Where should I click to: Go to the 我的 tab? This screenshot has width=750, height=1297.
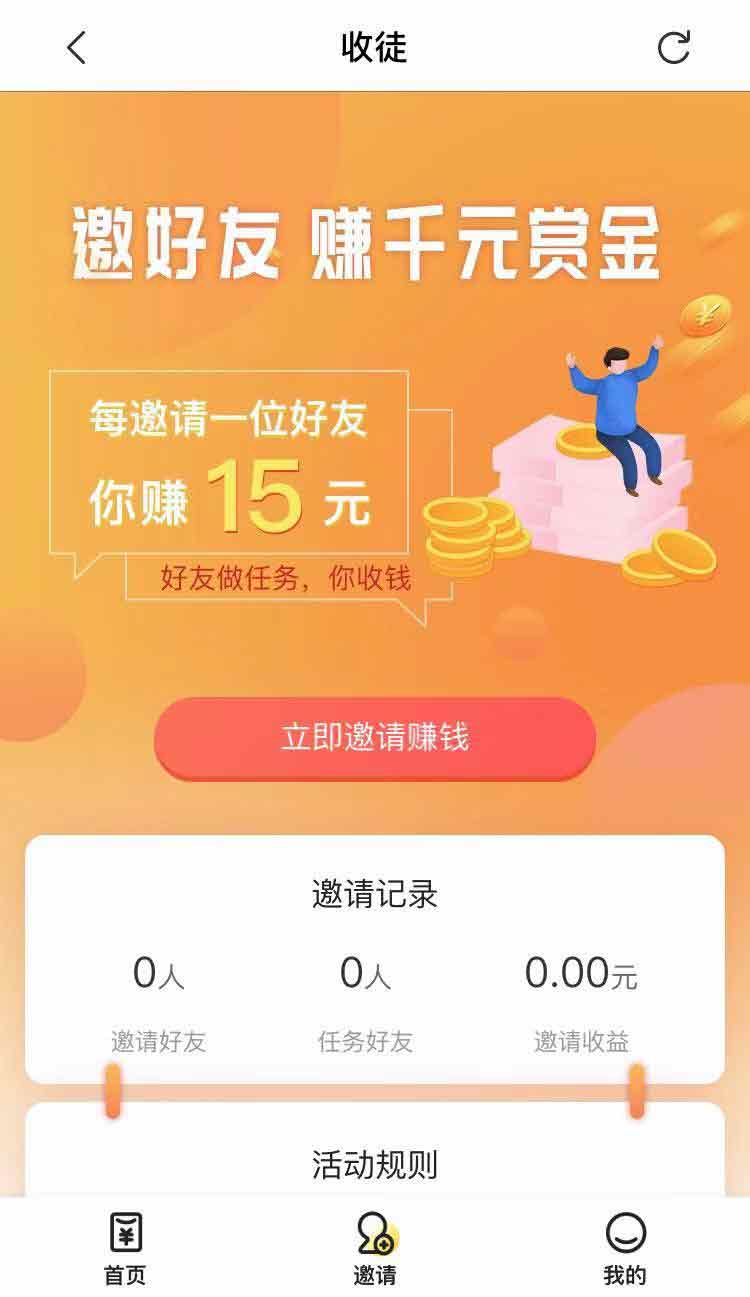(625, 1248)
